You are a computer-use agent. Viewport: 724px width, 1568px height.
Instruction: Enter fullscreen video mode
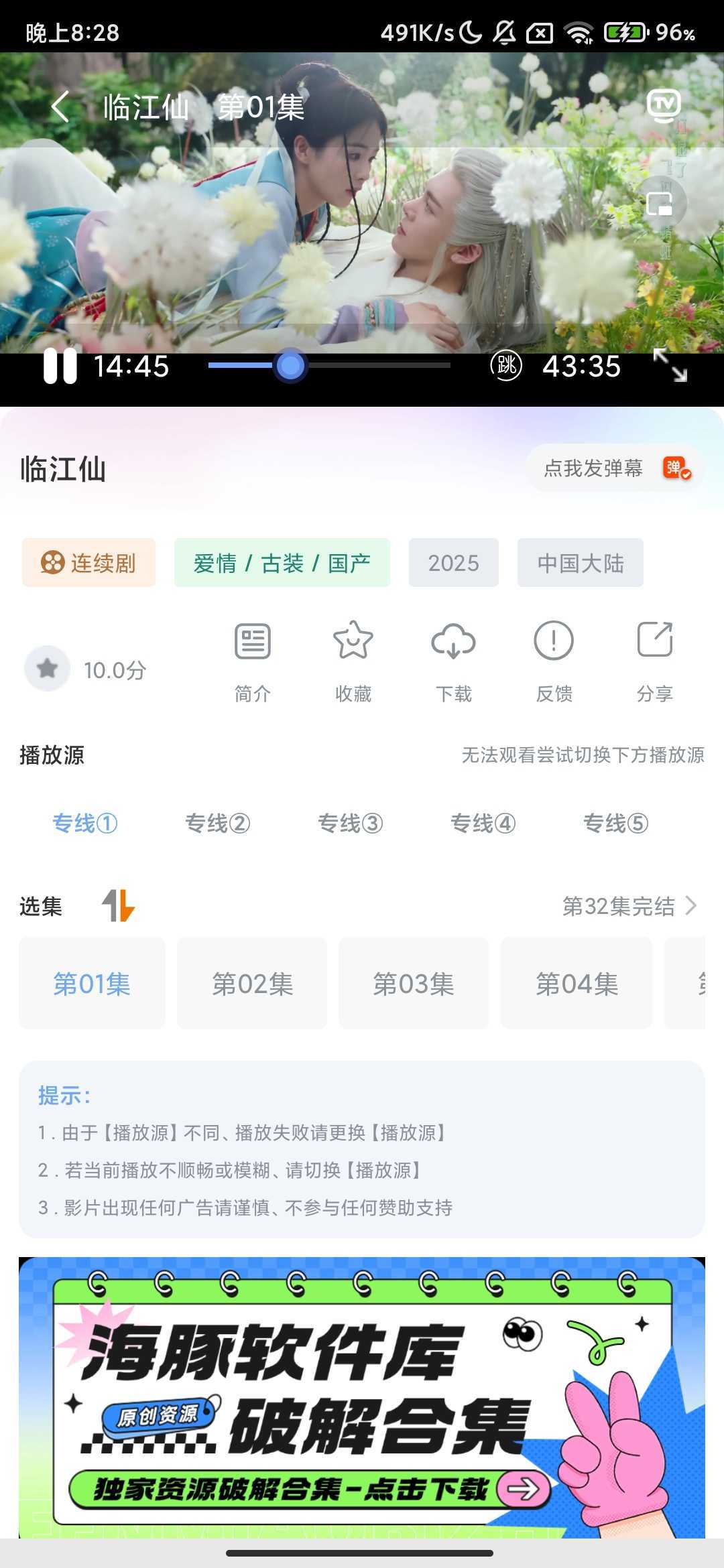click(670, 365)
